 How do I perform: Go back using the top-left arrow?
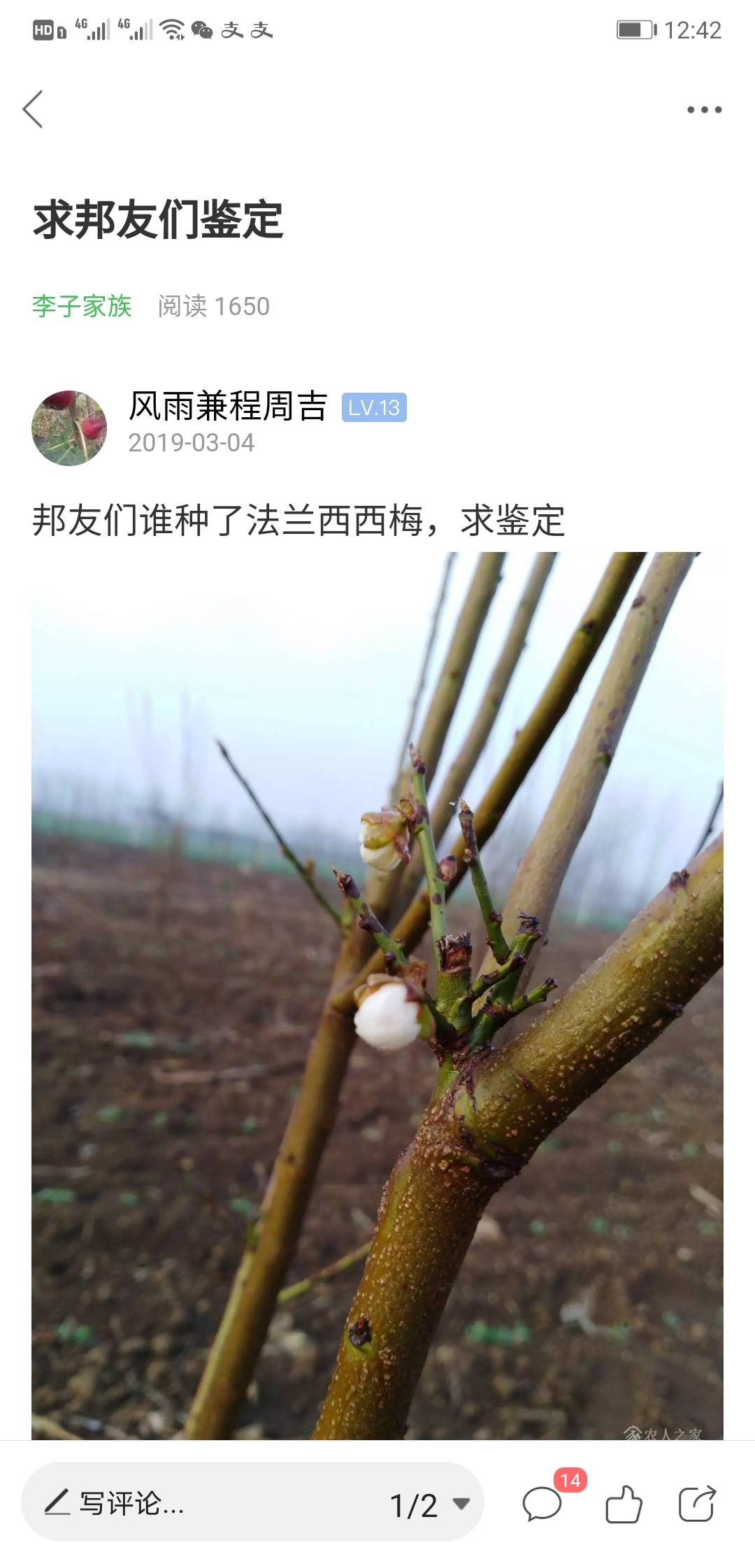click(x=33, y=109)
